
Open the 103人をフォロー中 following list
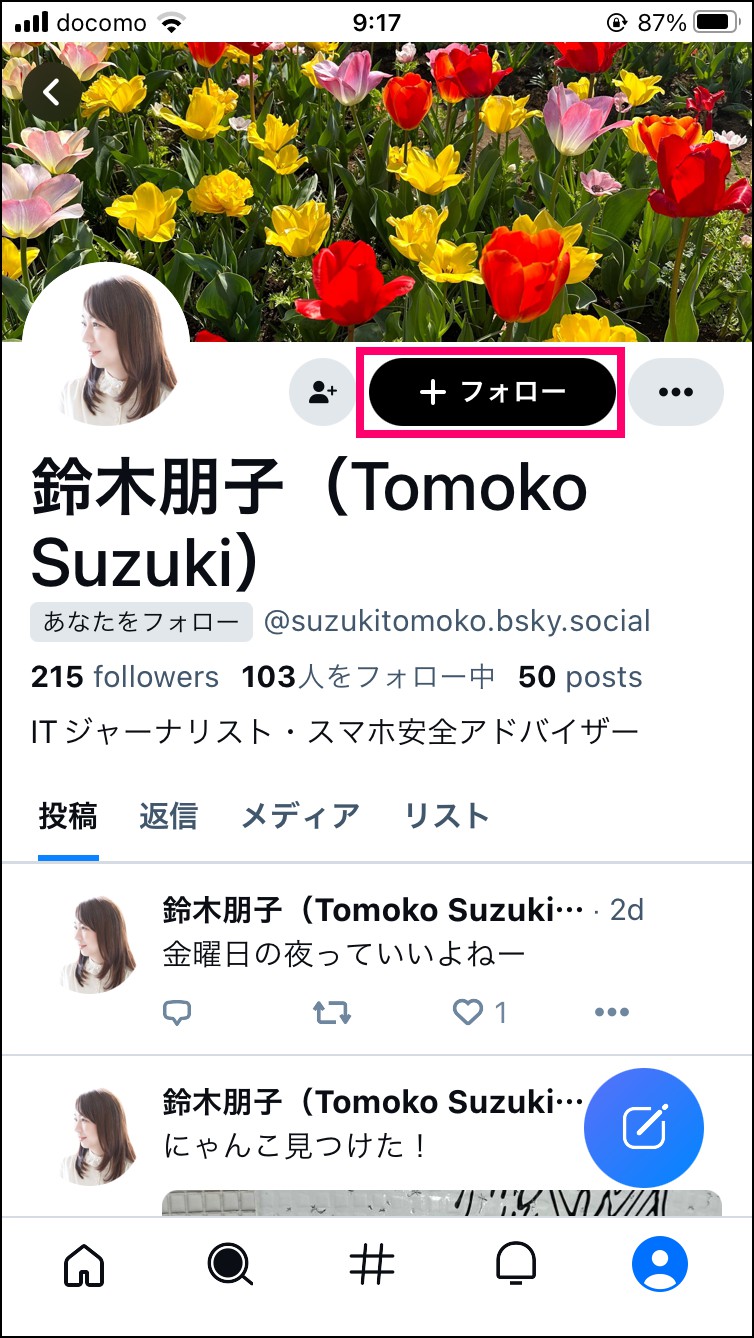369,677
